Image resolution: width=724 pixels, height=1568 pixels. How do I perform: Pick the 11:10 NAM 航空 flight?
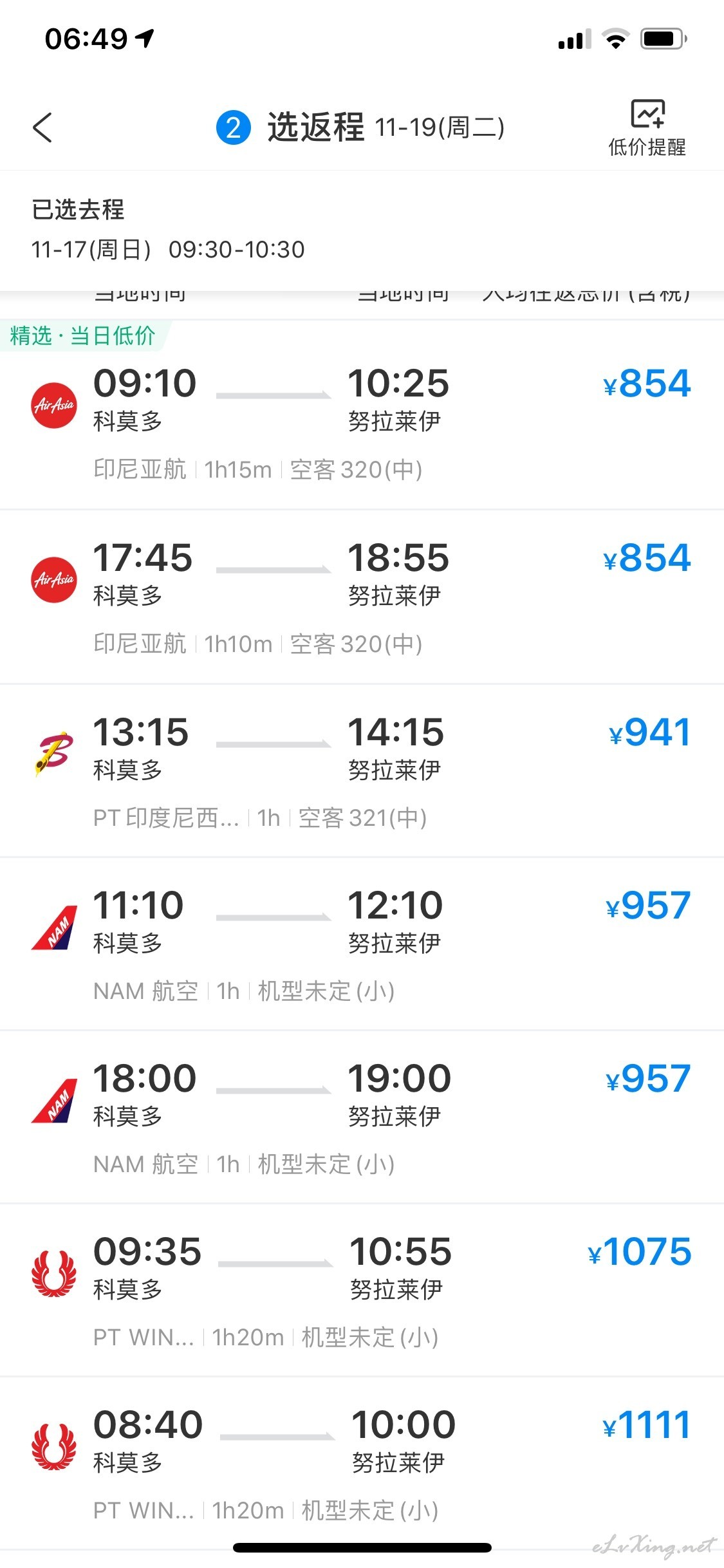pyautogui.click(x=362, y=944)
